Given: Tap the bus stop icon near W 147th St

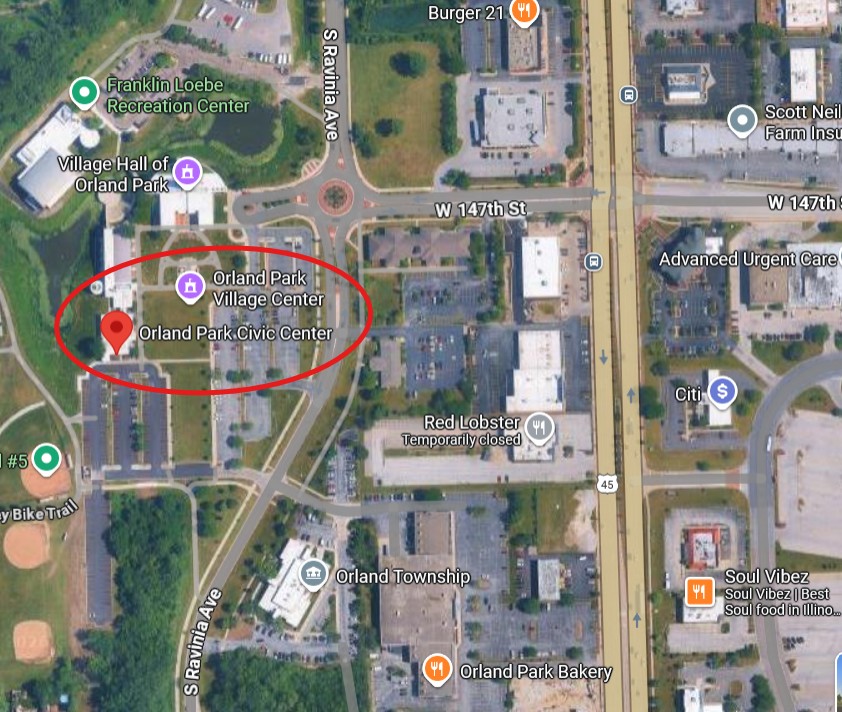Looking at the screenshot, I should 594,262.
